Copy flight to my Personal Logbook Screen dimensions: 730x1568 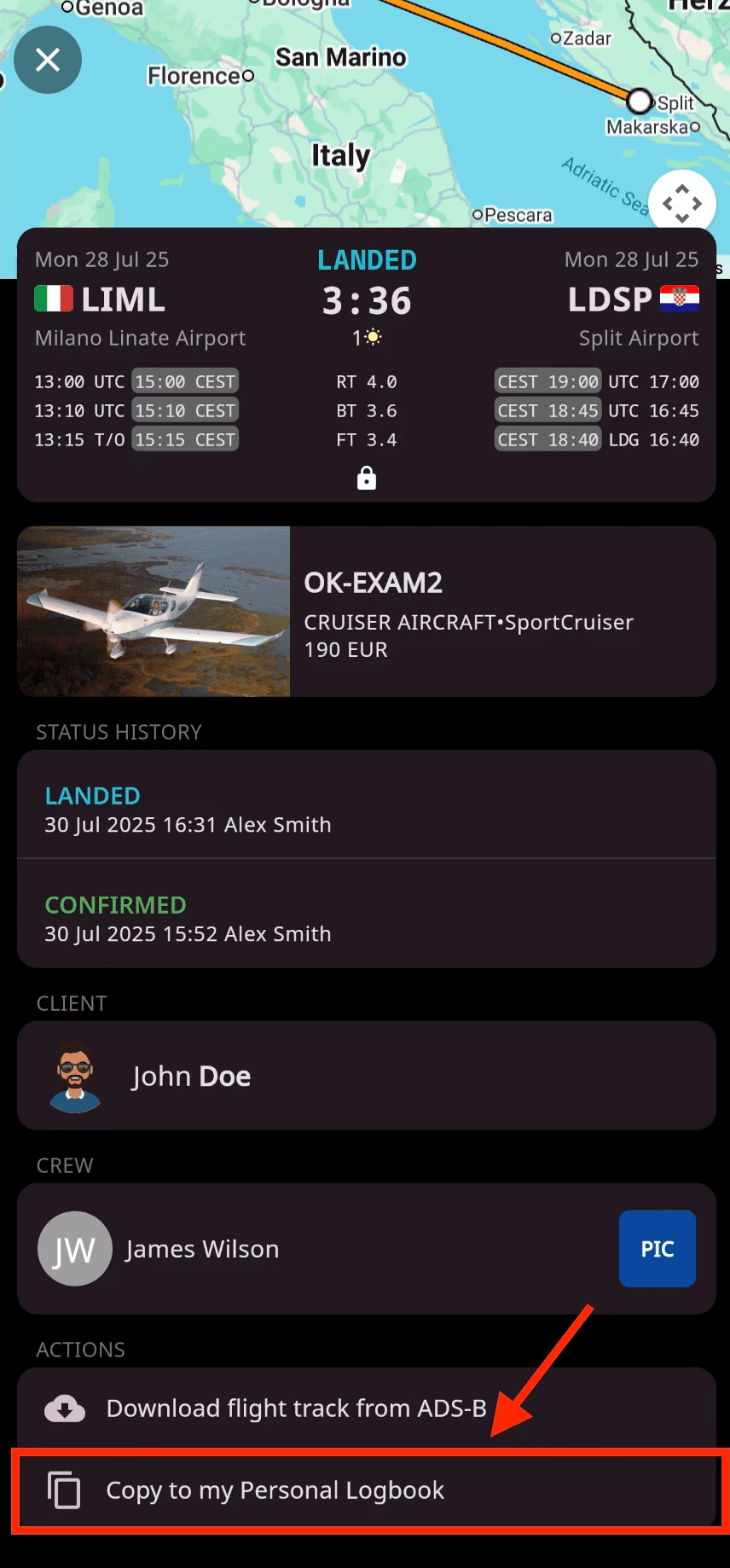[367, 1490]
